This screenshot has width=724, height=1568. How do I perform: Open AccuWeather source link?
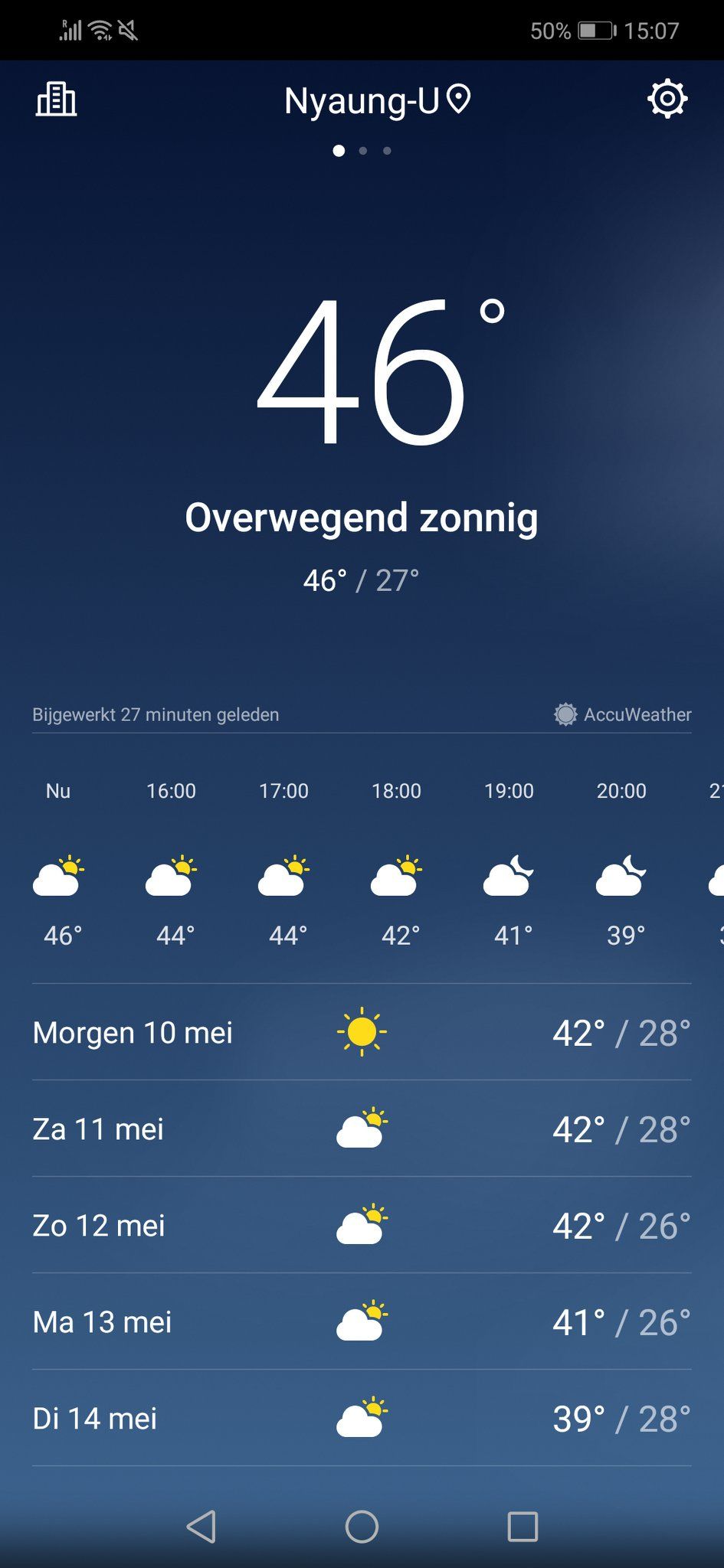[623, 714]
